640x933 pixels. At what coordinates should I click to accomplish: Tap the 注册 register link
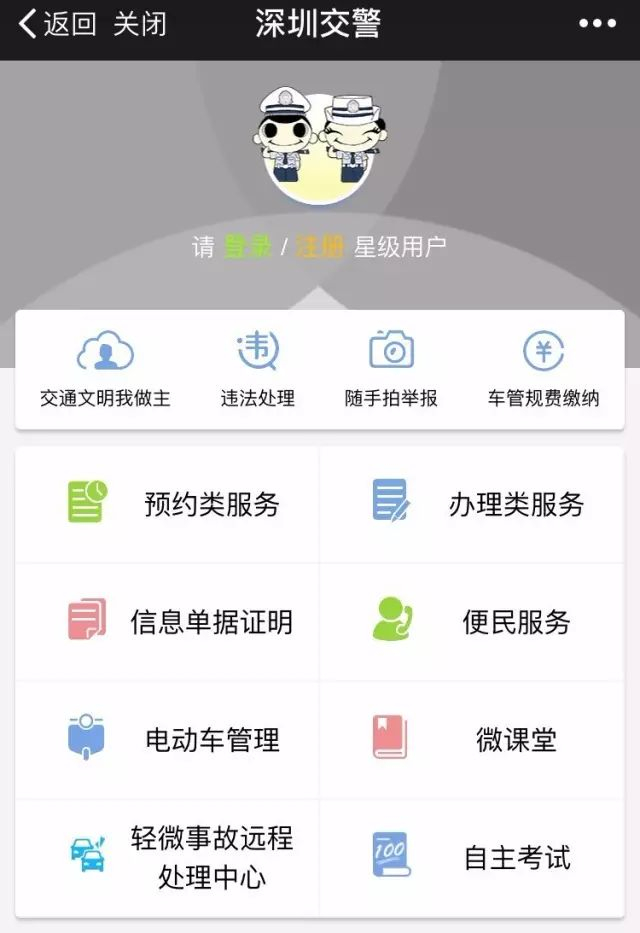pyautogui.click(x=320, y=246)
